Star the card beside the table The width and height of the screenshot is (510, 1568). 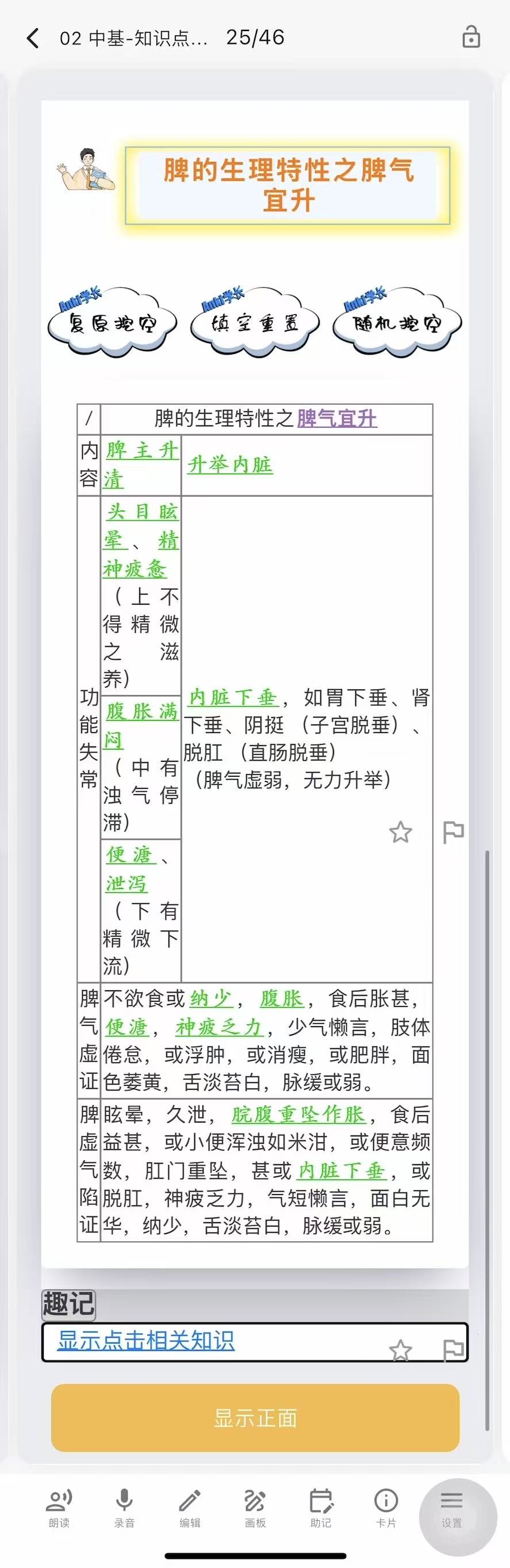click(x=400, y=832)
